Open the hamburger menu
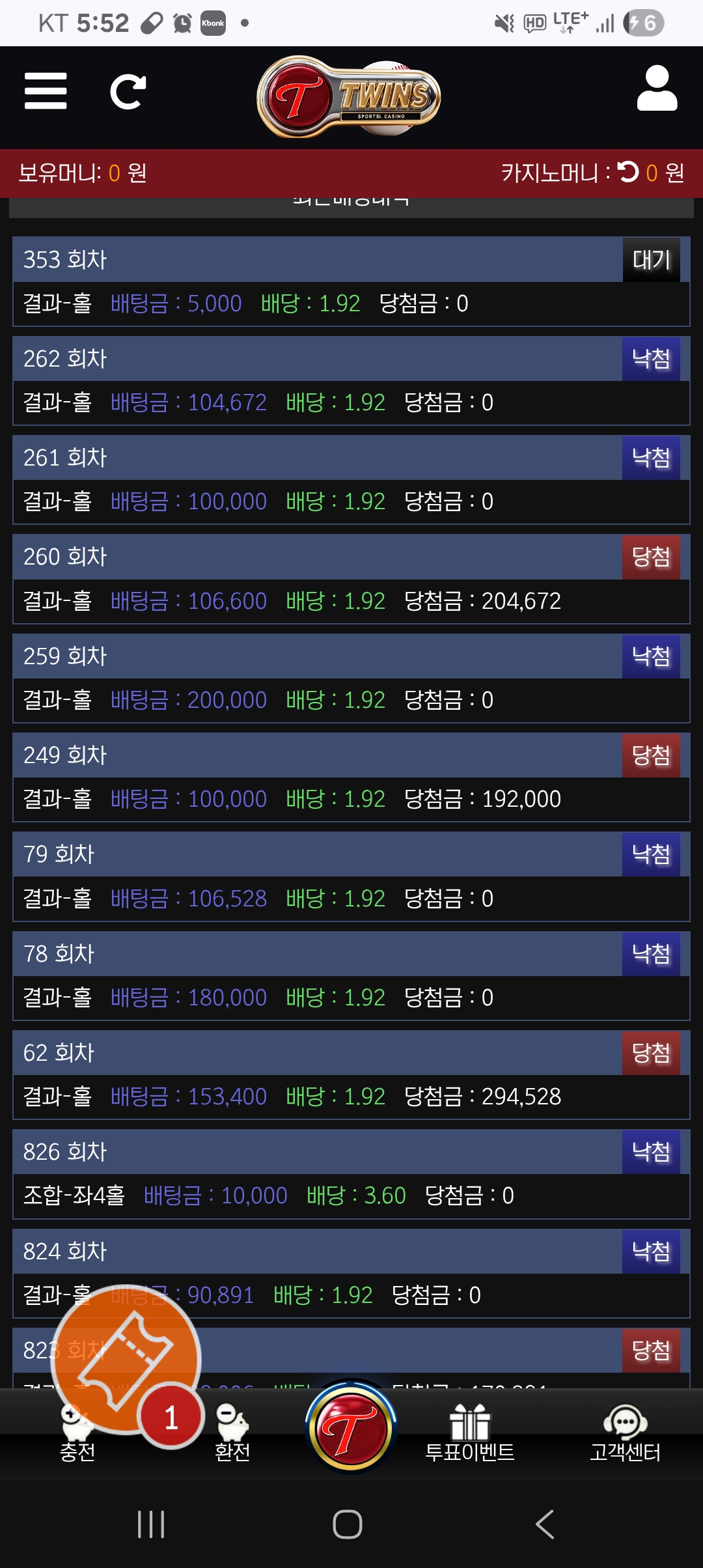Image resolution: width=703 pixels, height=1568 pixels. 46,91
